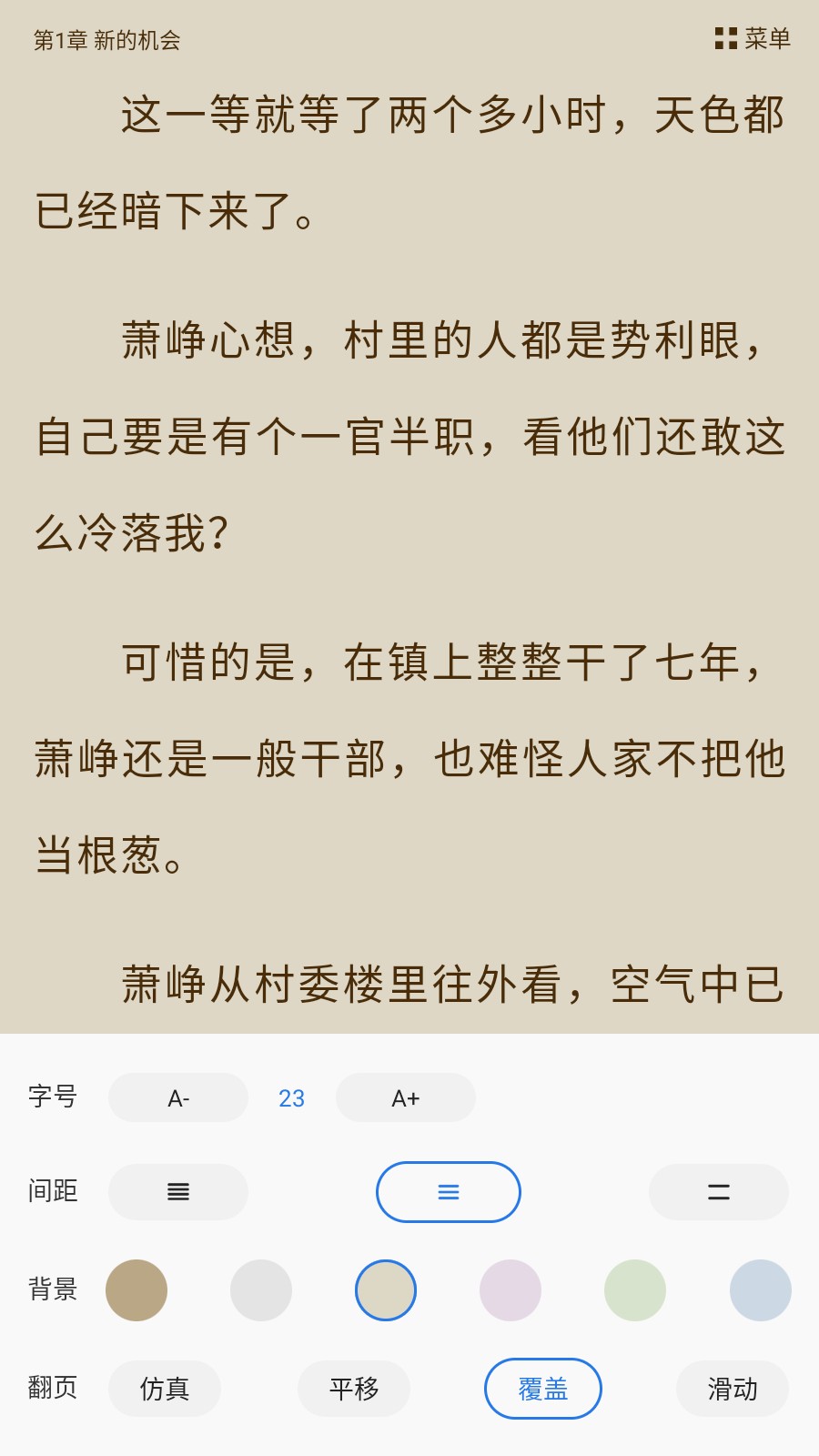Select the medium line spacing option

pos(449,1192)
